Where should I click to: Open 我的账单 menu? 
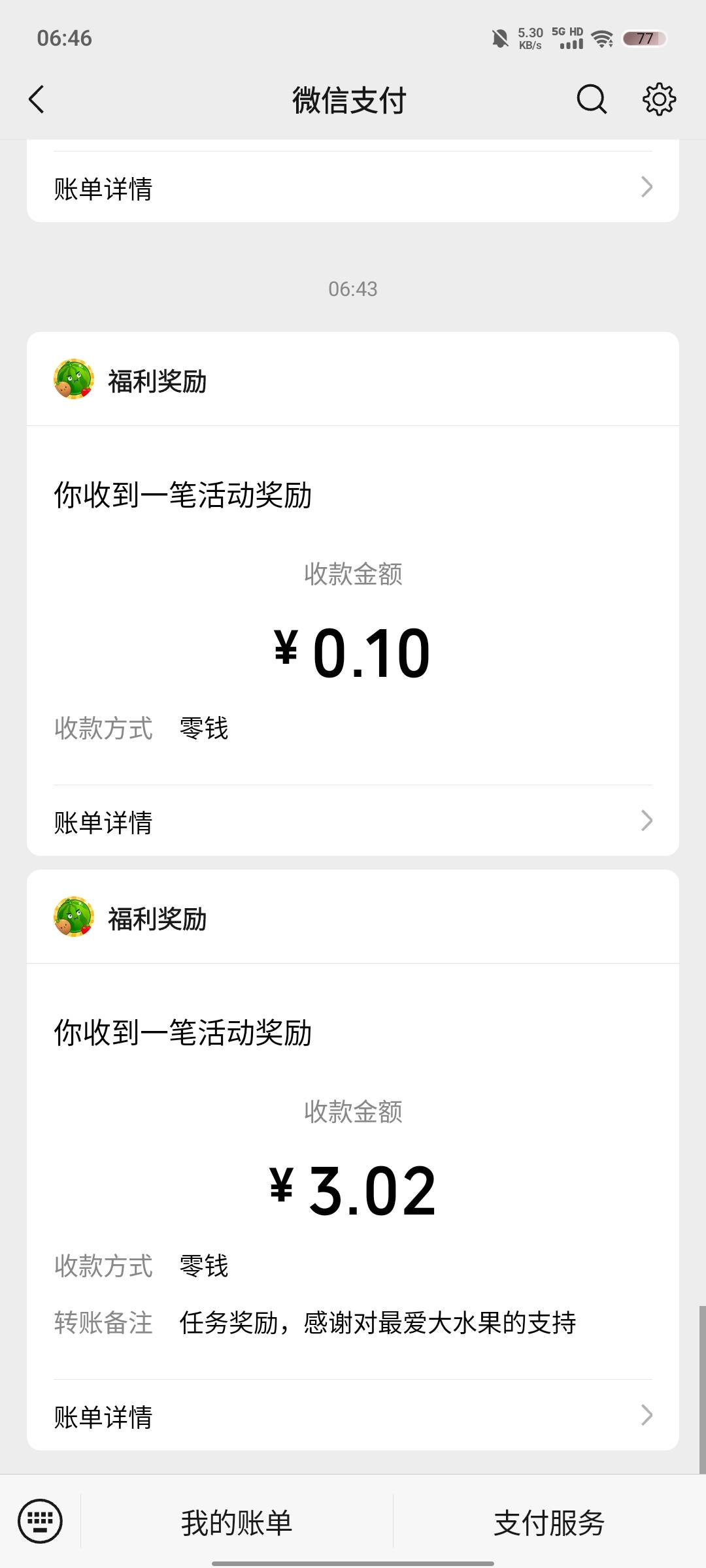(237, 1522)
